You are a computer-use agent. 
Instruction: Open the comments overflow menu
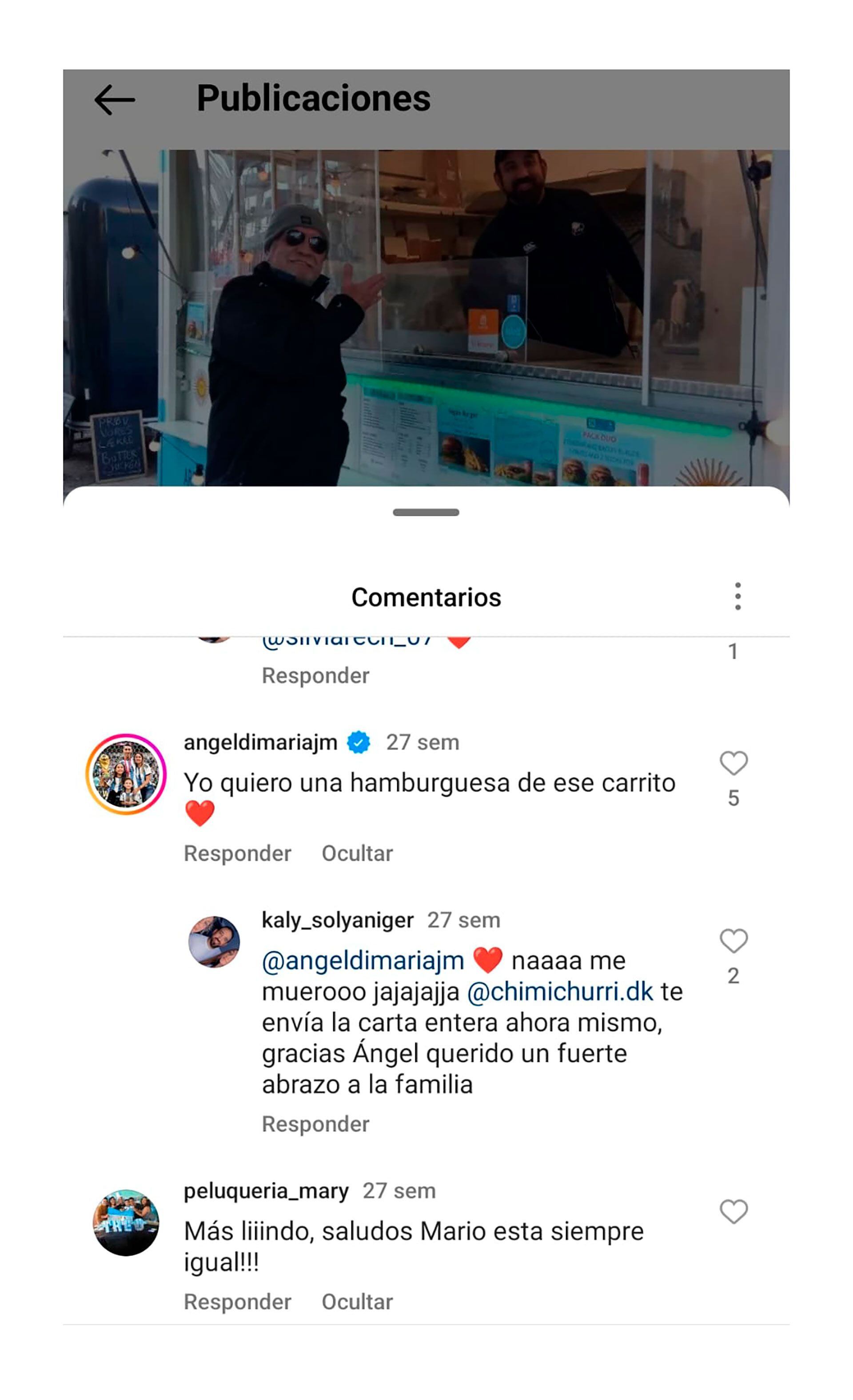[x=737, y=596]
